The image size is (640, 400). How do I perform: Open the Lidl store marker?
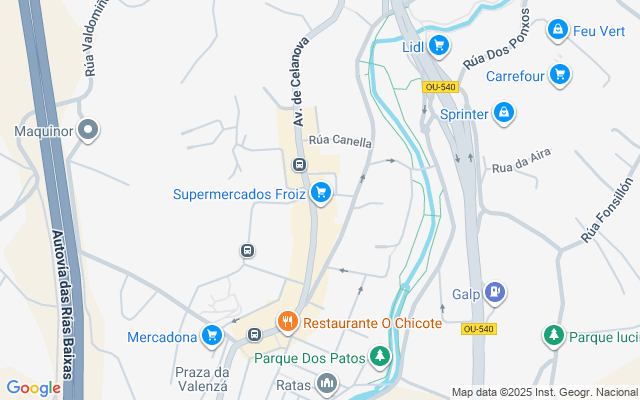point(438,45)
